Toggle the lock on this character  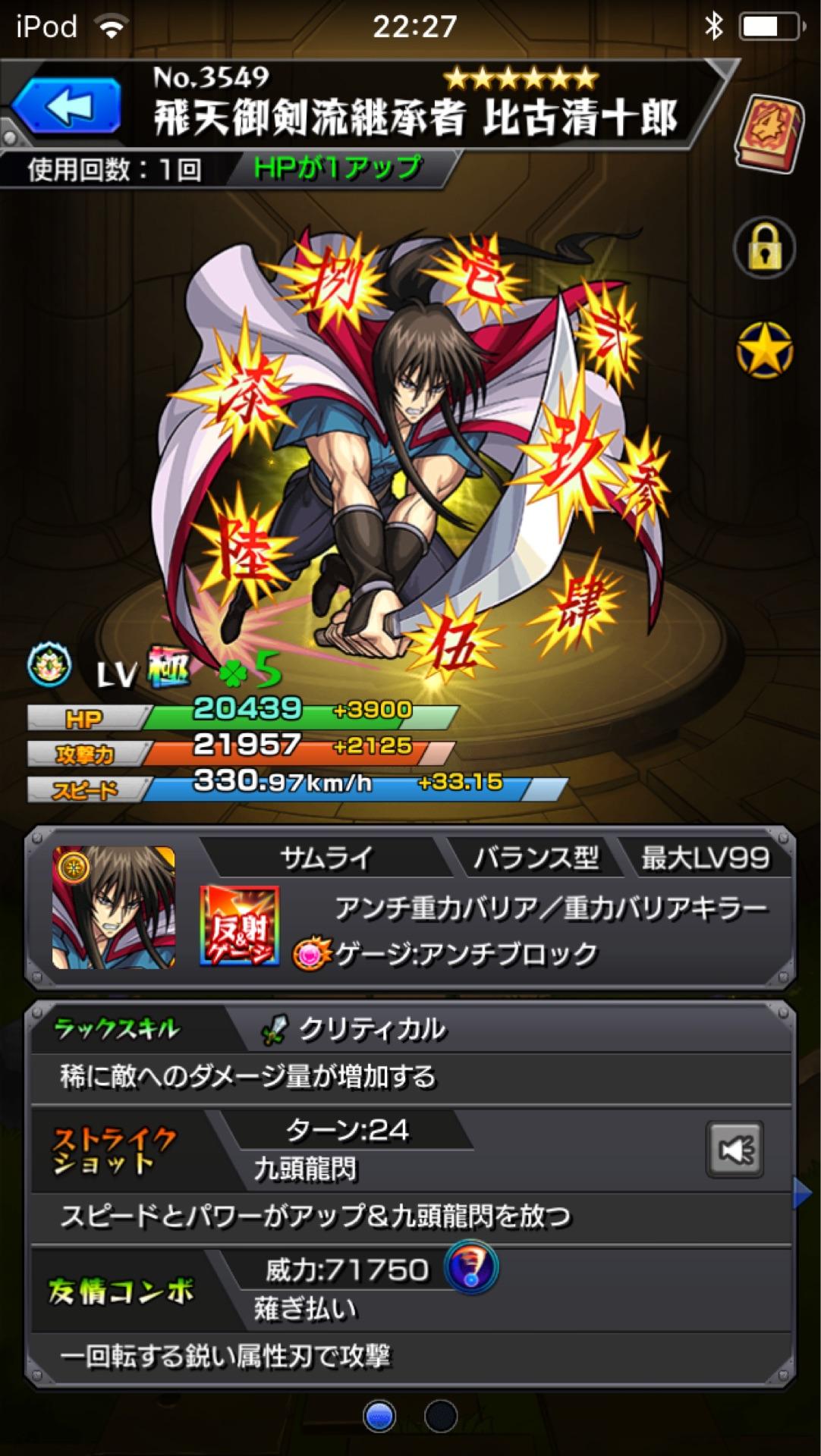click(x=764, y=249)
